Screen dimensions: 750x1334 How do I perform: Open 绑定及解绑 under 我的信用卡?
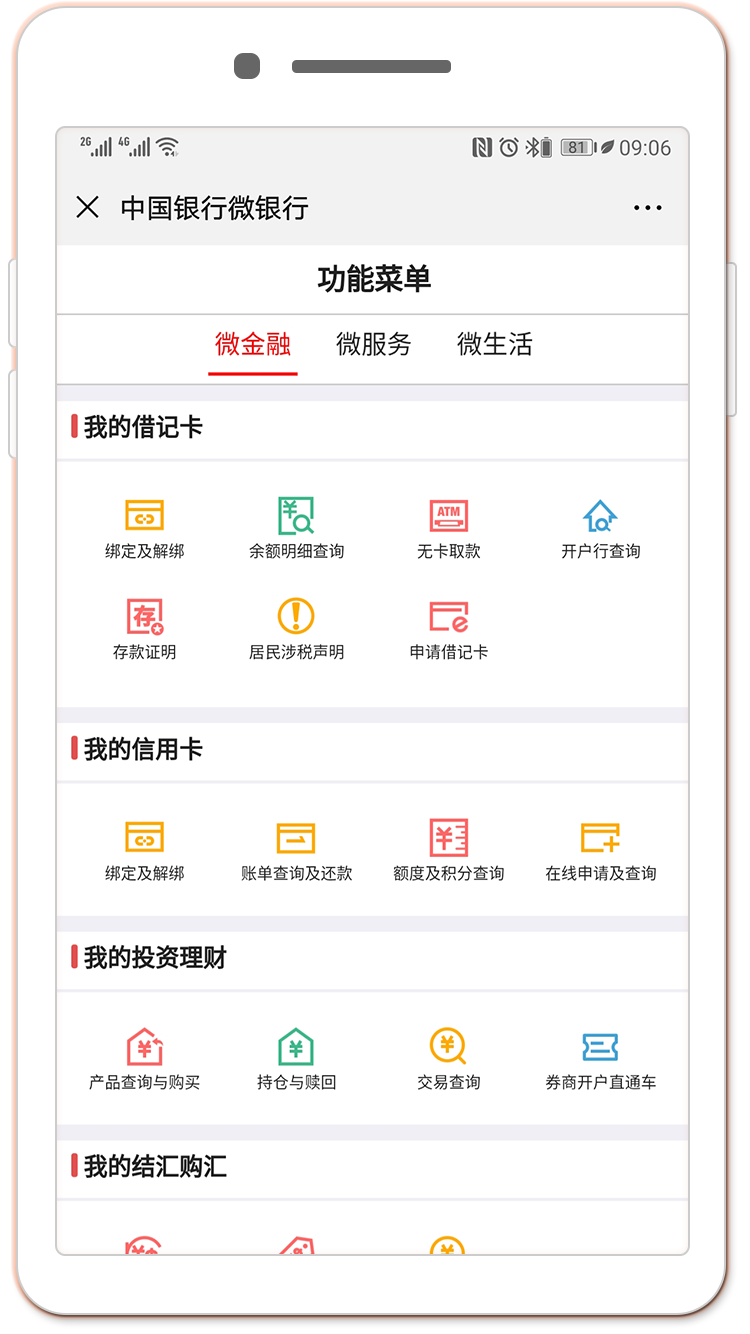tap(145, 850)
